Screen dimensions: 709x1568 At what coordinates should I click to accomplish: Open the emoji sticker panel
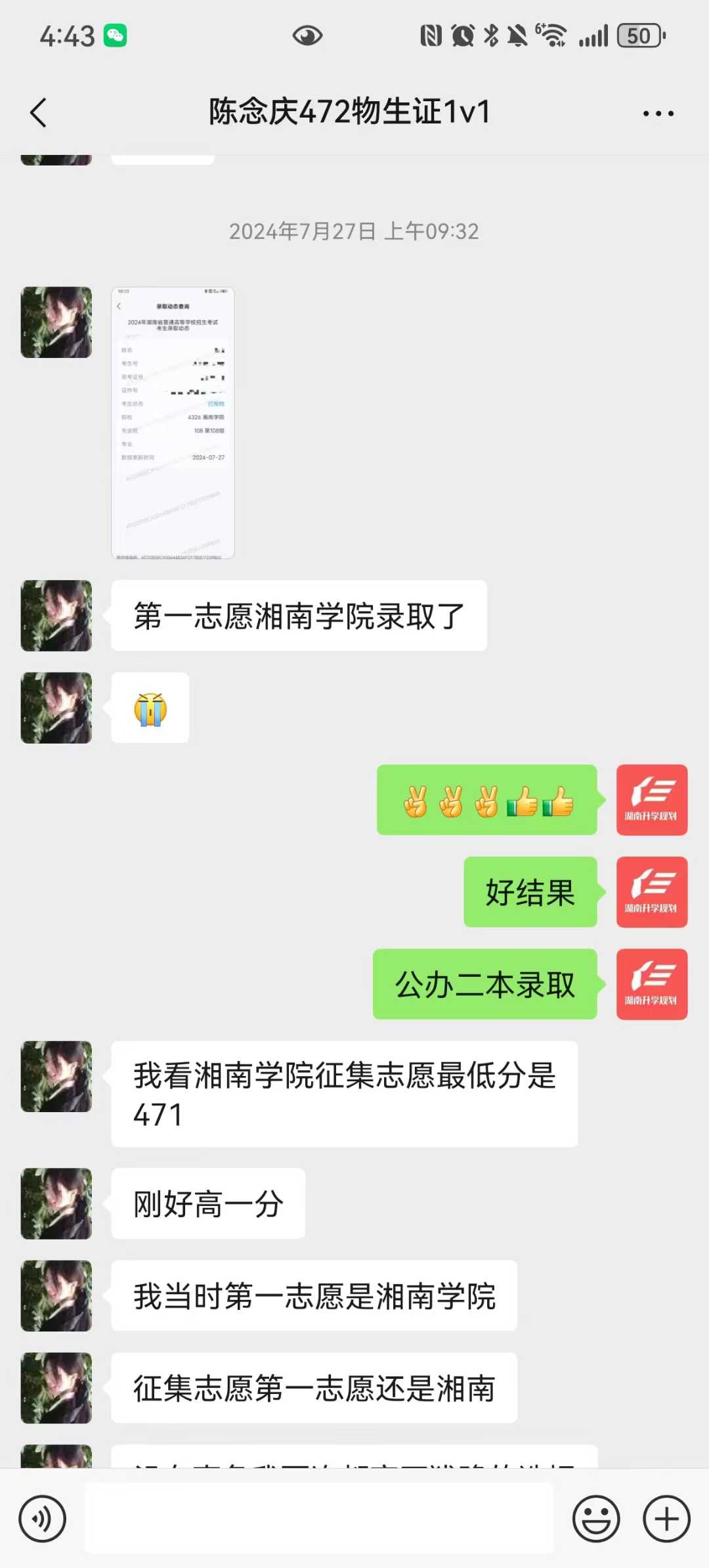pyautogui.click(x=595, y=1518)
